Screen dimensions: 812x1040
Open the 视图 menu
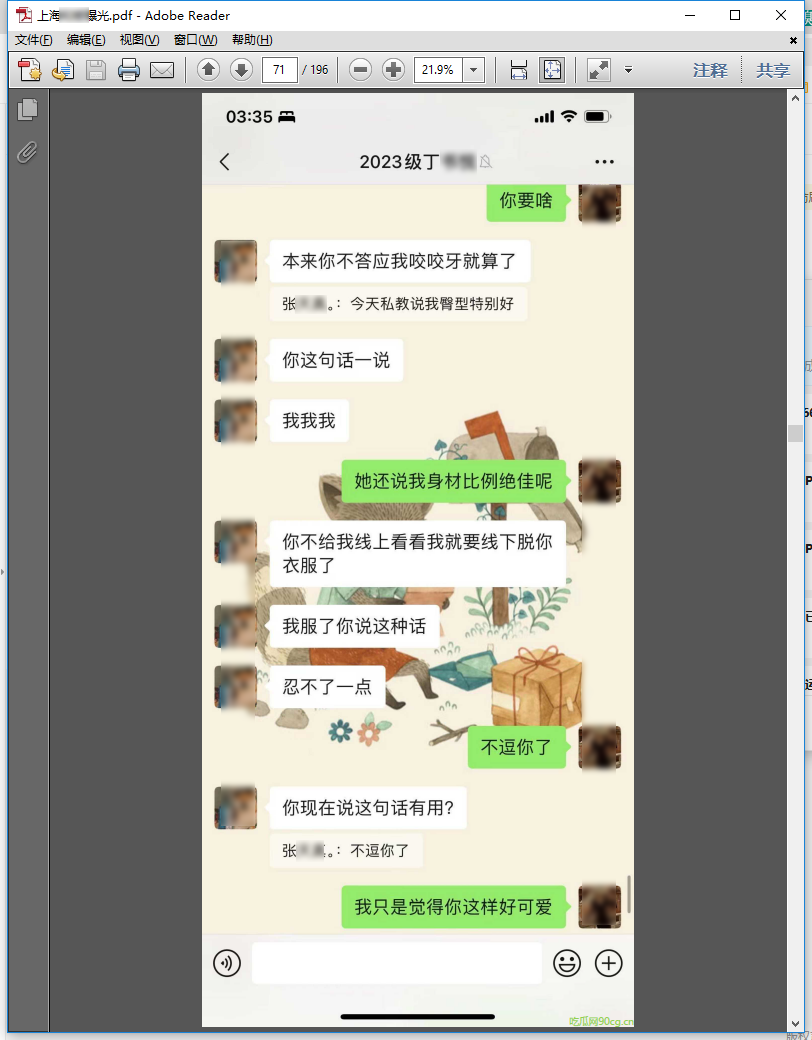coord(139,40)
